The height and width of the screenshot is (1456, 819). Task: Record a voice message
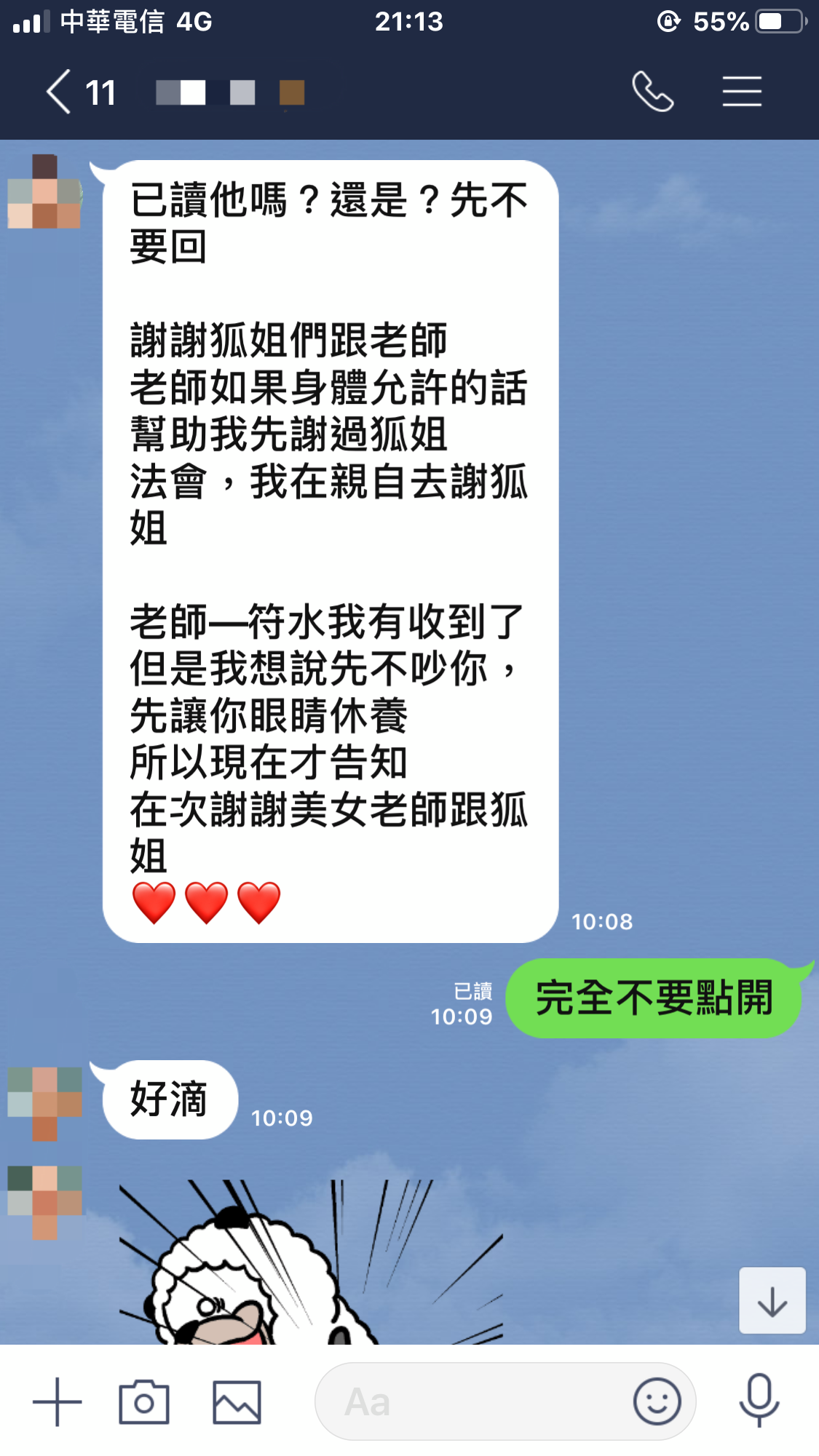[759, 1400]
